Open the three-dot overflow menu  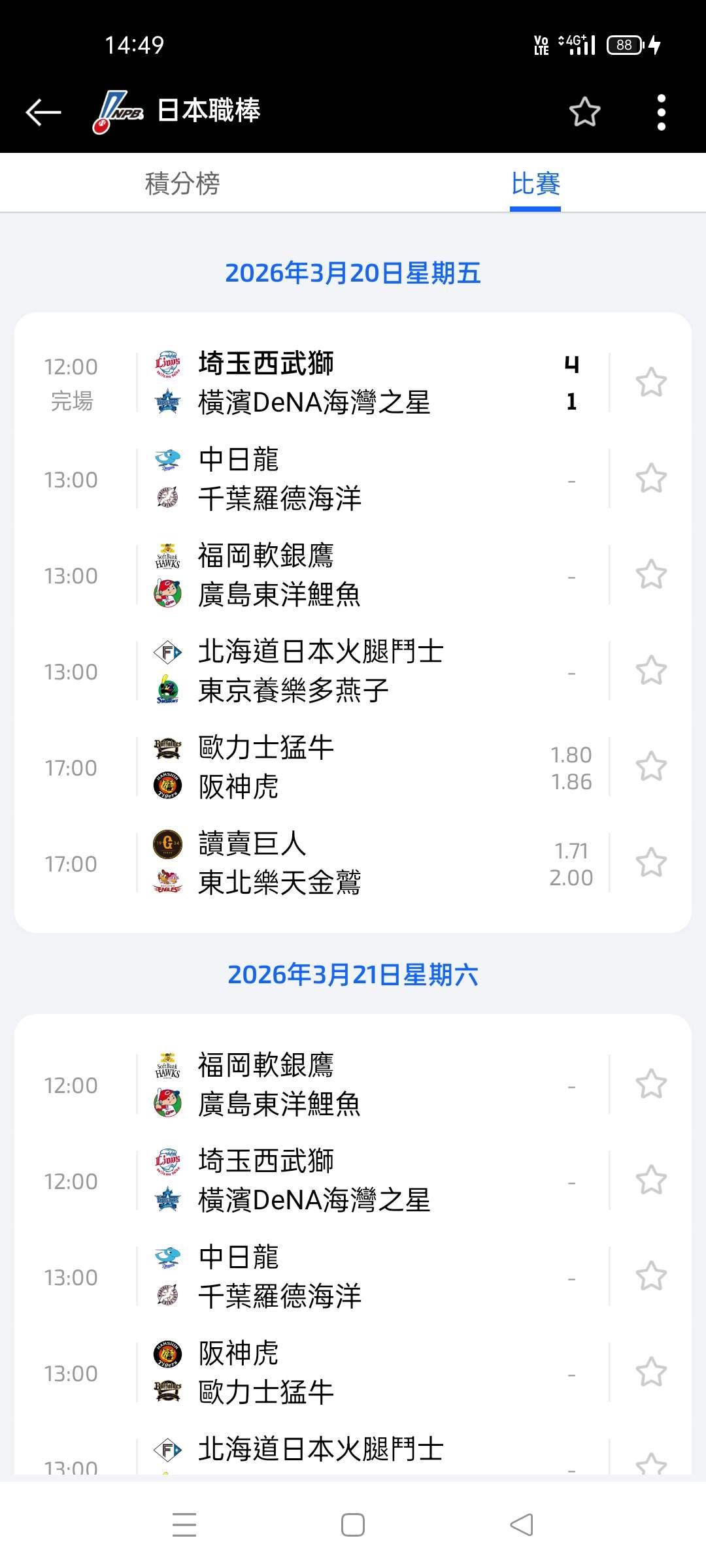coord(661,112)
